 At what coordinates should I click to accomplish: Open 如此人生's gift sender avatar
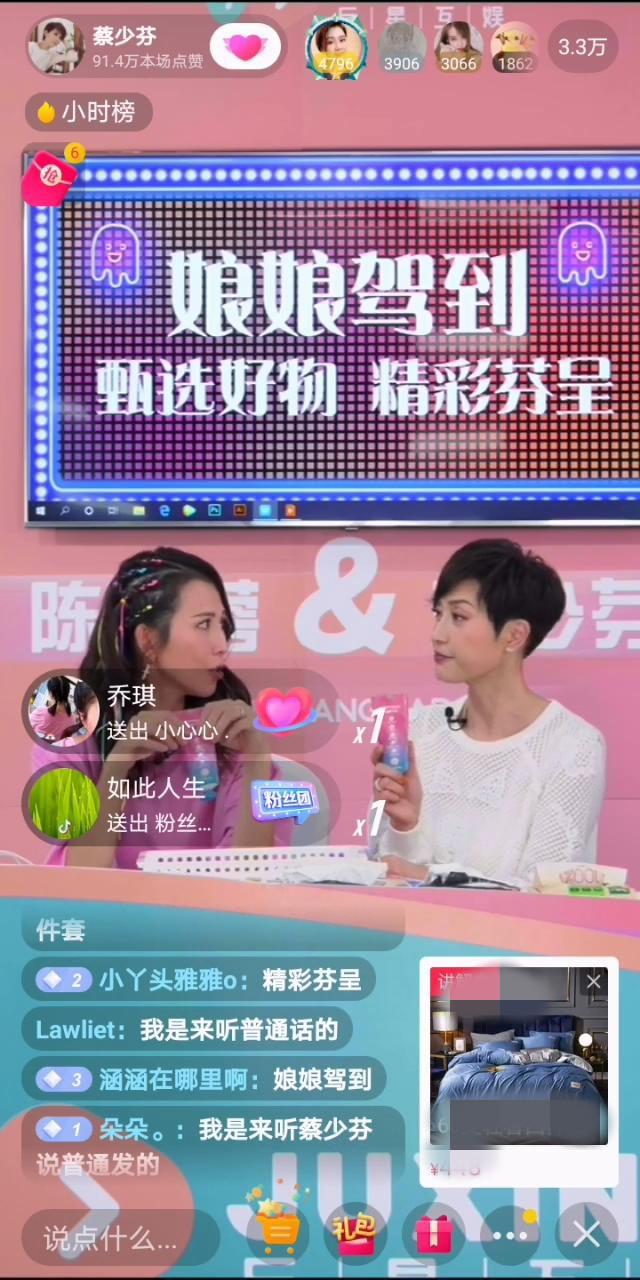[x=62, y=804]
